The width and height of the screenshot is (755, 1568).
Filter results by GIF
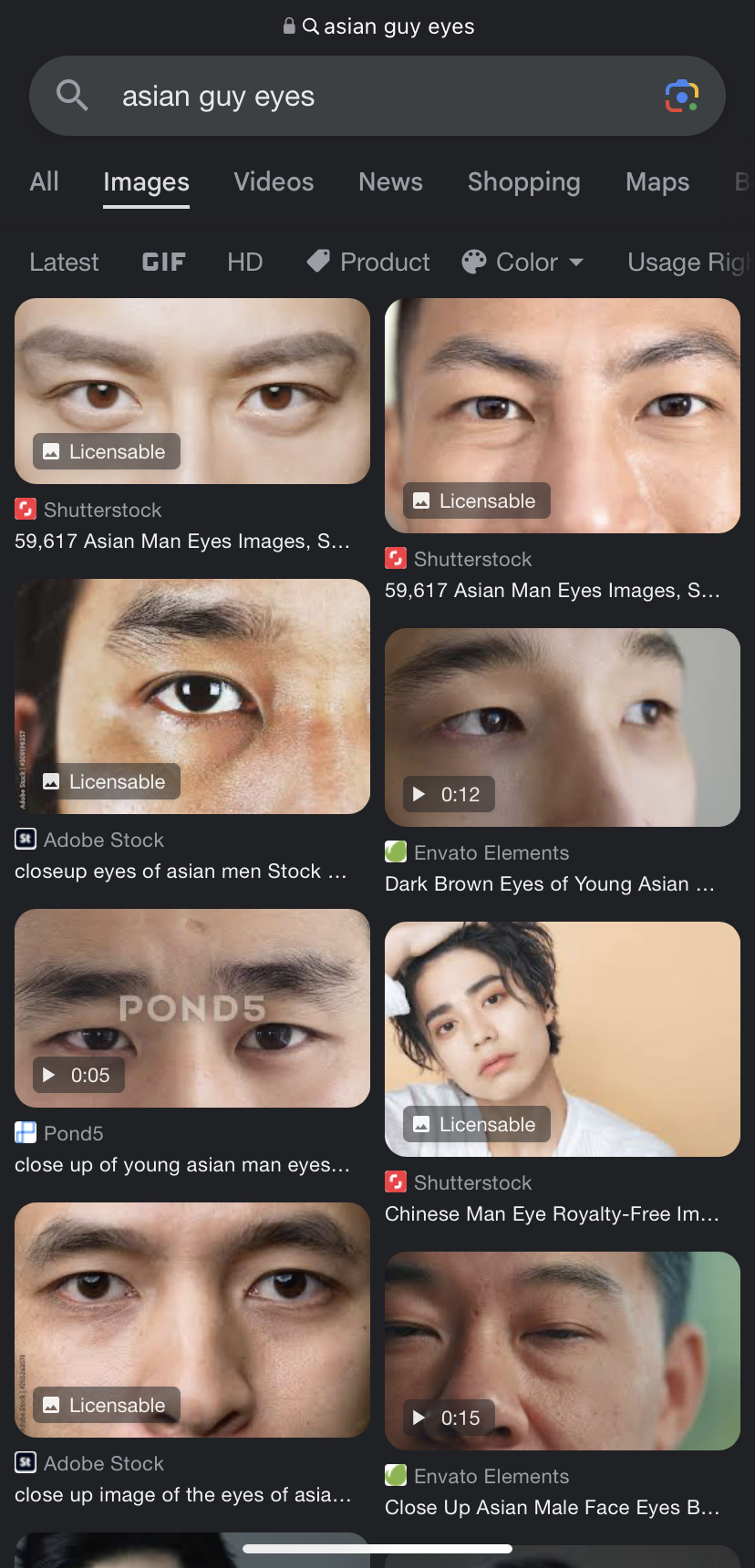click(163, 262)
